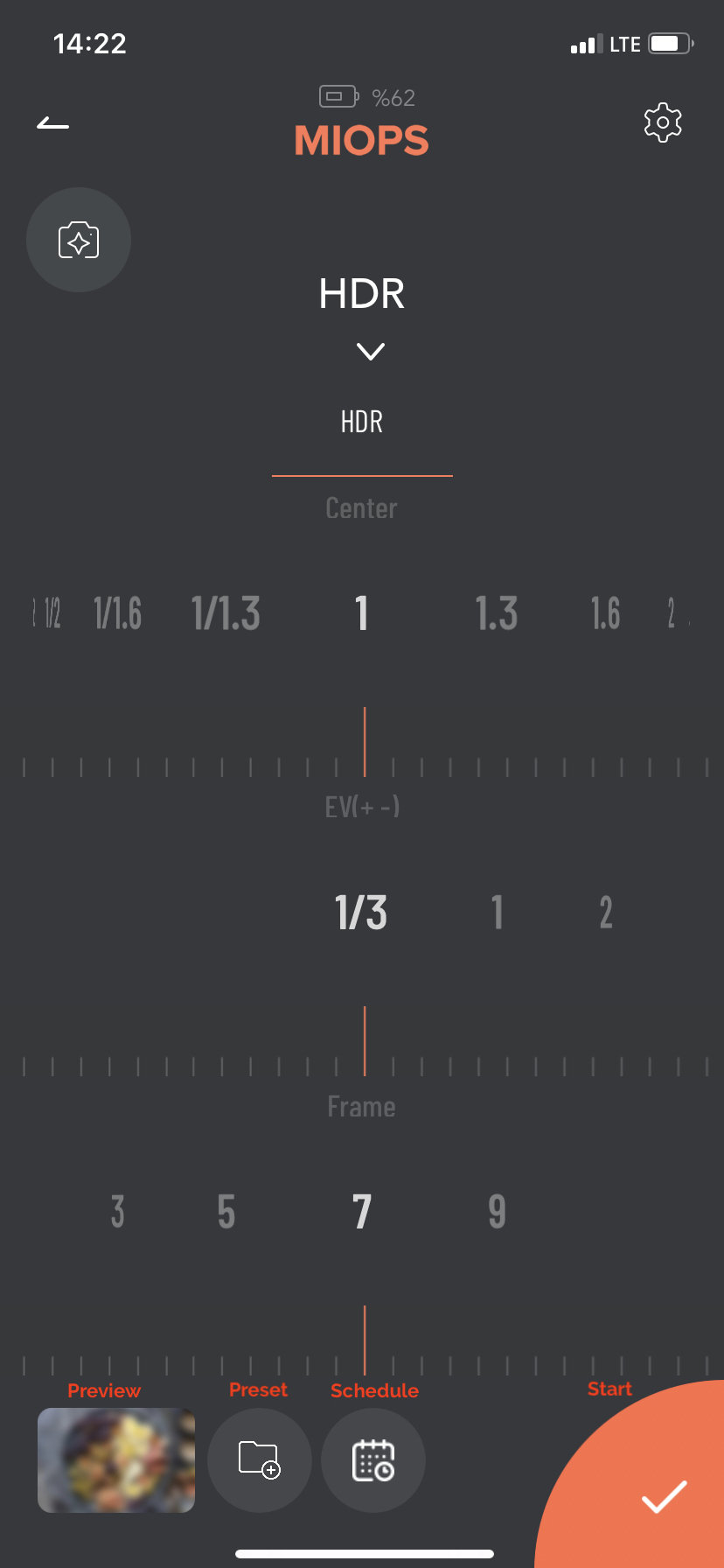The height and width of the screenshot is (1568, 724).
Task: Set EV step to 1
Action: point(498,913)
